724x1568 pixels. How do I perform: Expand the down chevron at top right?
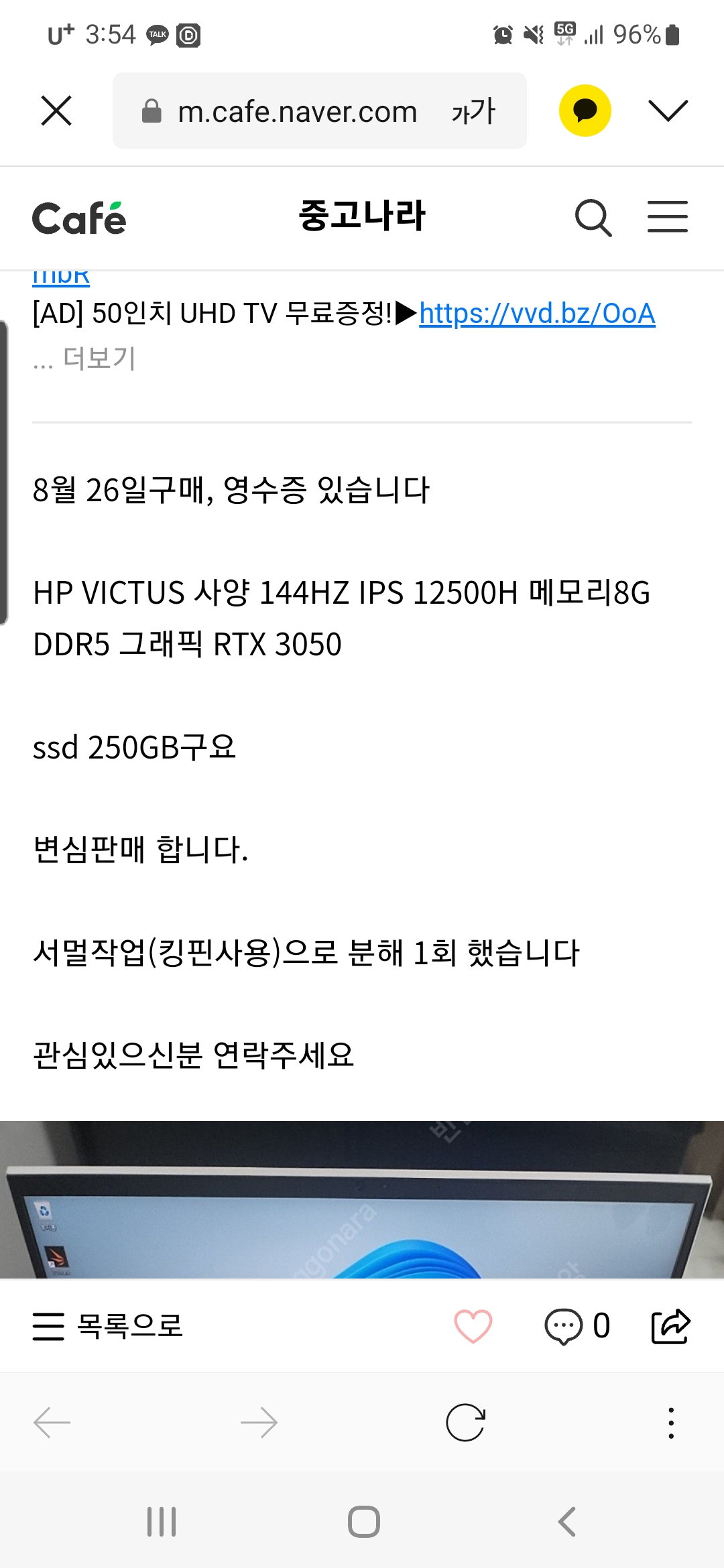[x=668, y=111]
